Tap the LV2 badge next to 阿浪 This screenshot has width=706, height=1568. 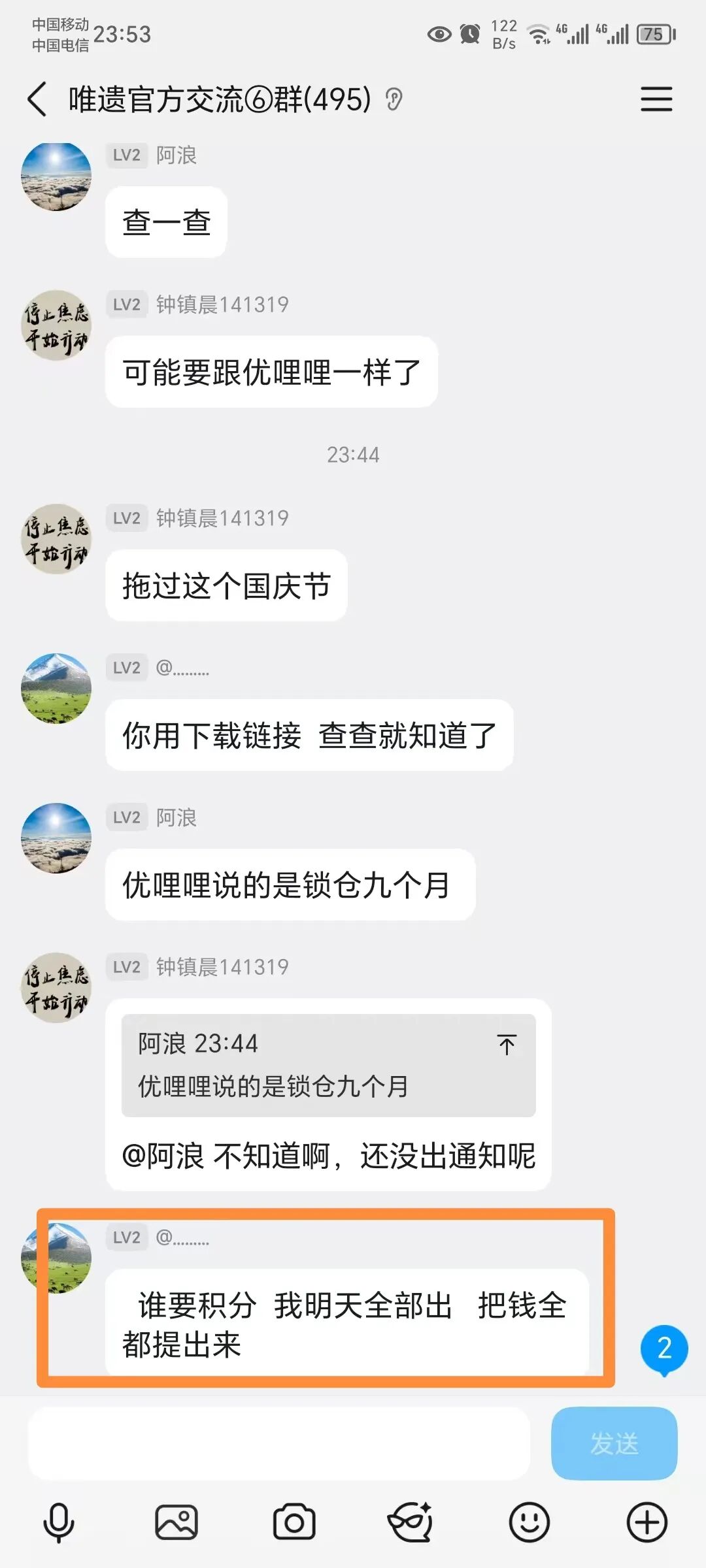point(127,155)
